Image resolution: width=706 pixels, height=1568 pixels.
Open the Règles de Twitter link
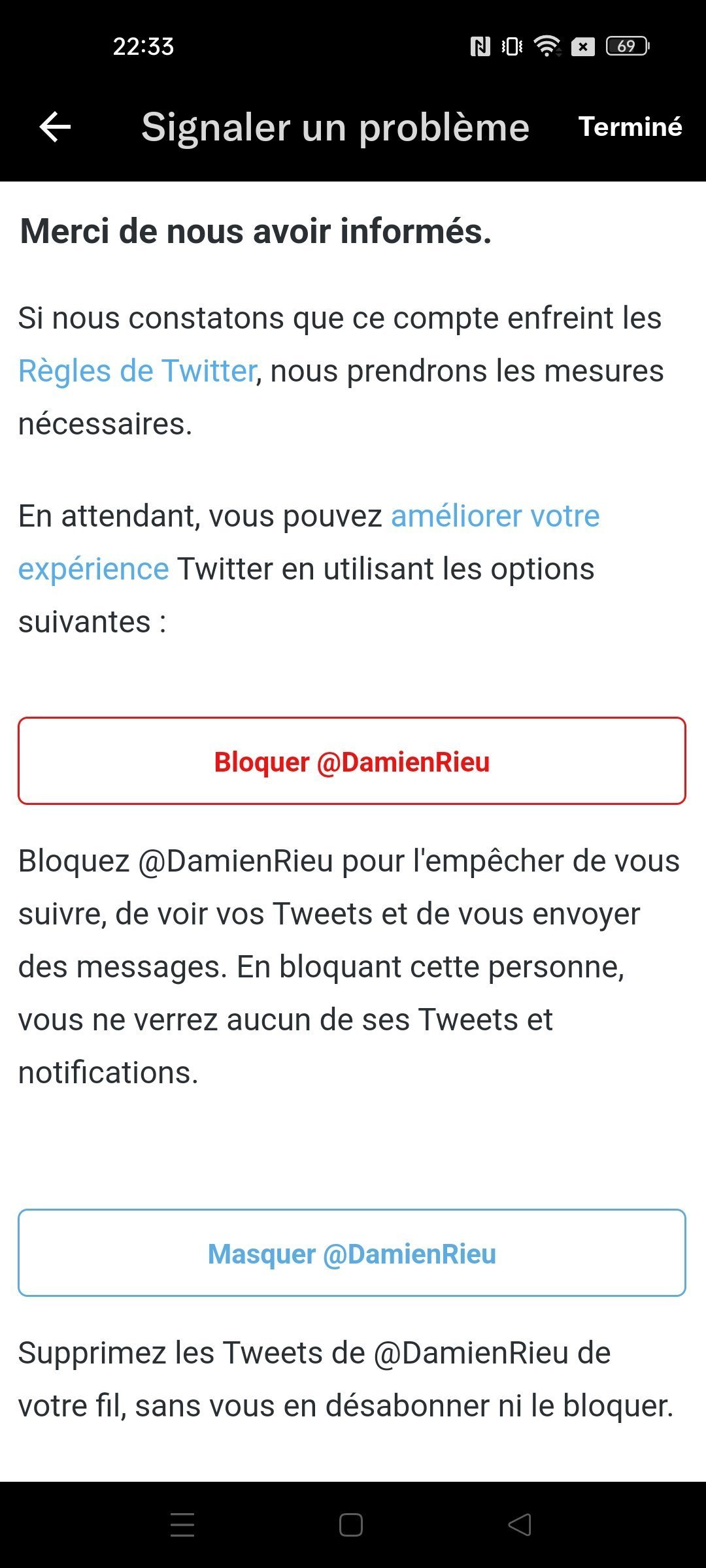(137, 371)
